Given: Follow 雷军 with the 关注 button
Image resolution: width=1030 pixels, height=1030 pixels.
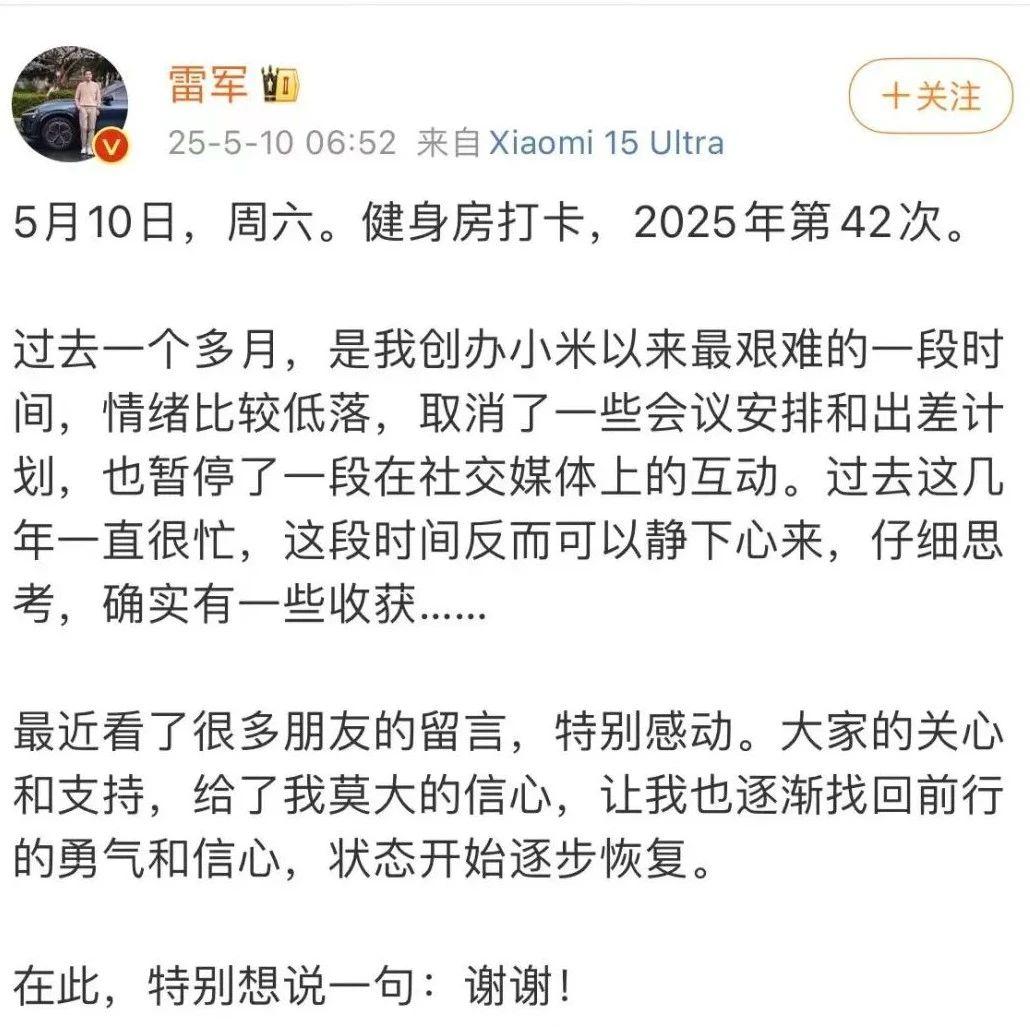Looking at the screenshot, I should (x=930, y=97).
